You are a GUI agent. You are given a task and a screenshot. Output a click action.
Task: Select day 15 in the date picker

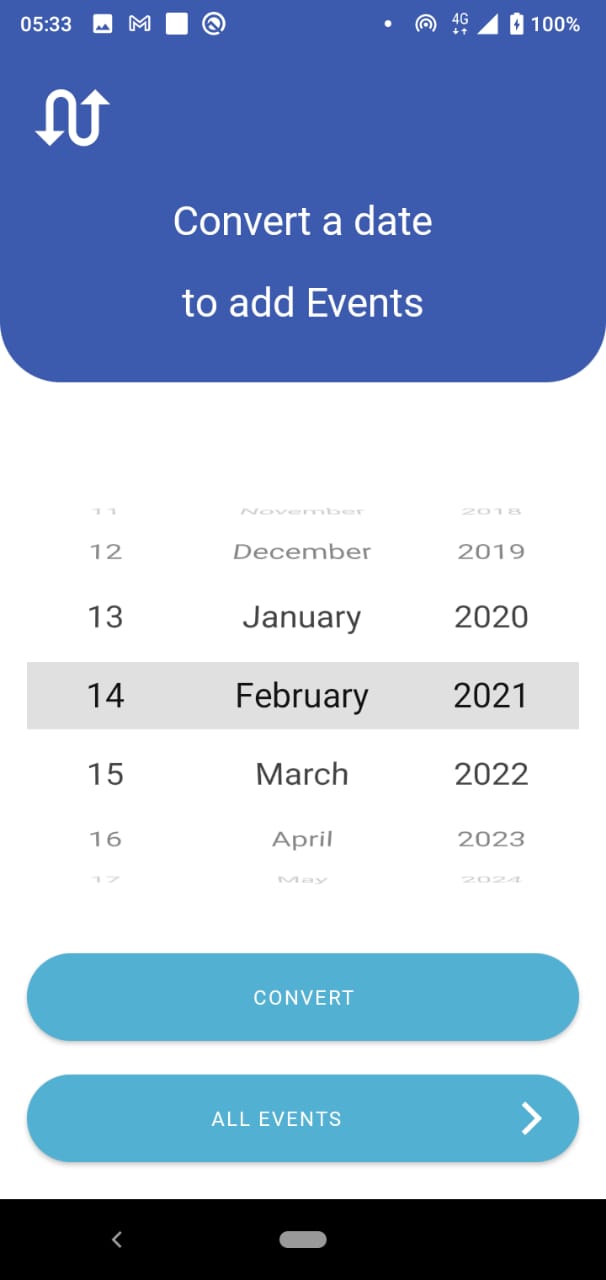[105, 774]
